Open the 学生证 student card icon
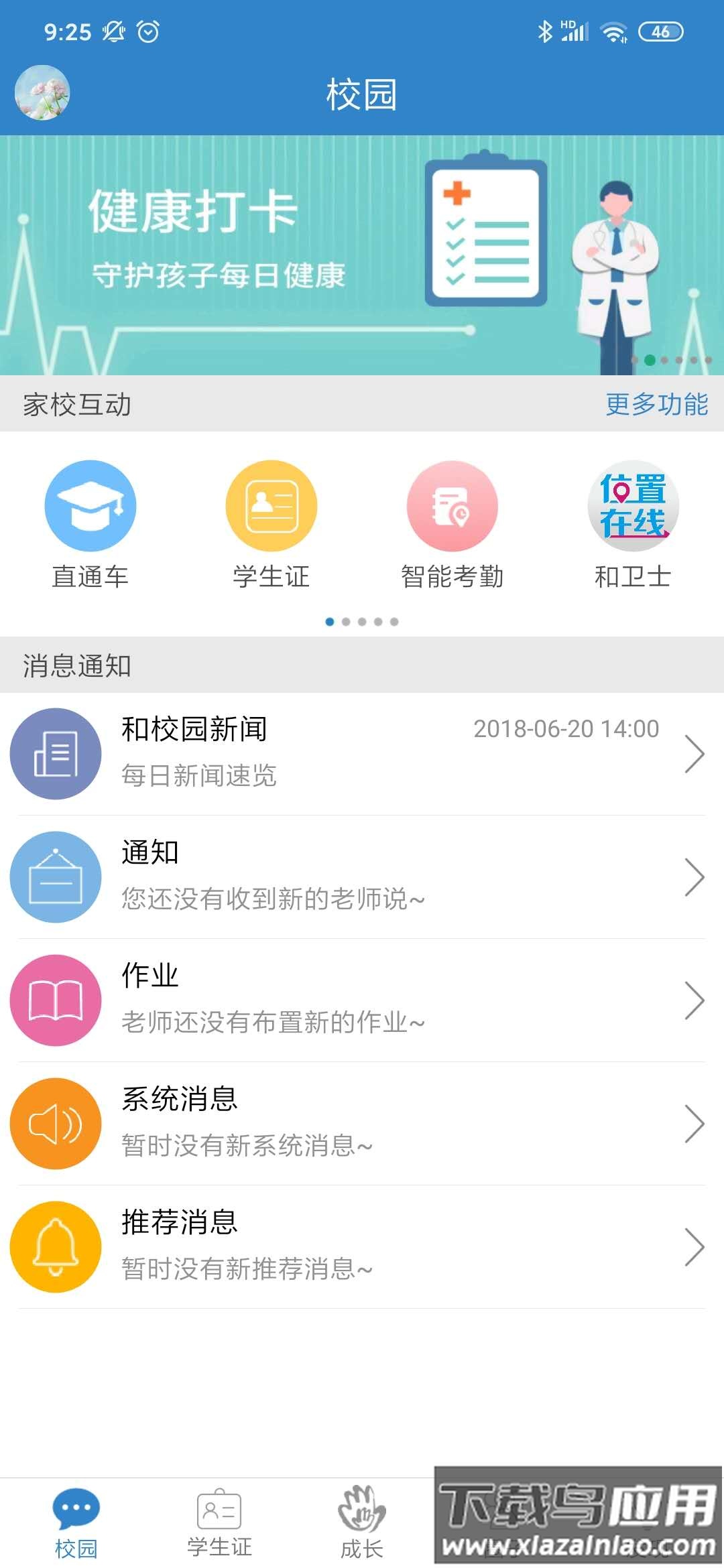This screenshot has height=1568, width=724. click(x=270, y=506)
